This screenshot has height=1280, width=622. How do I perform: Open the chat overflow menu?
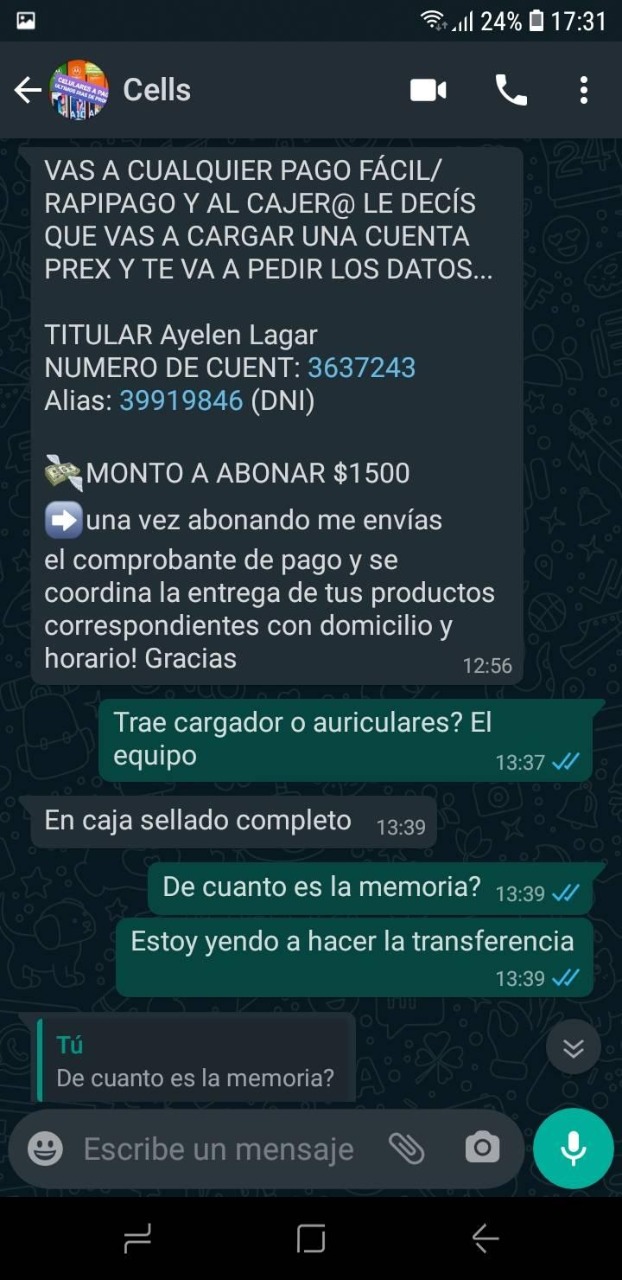584,90
